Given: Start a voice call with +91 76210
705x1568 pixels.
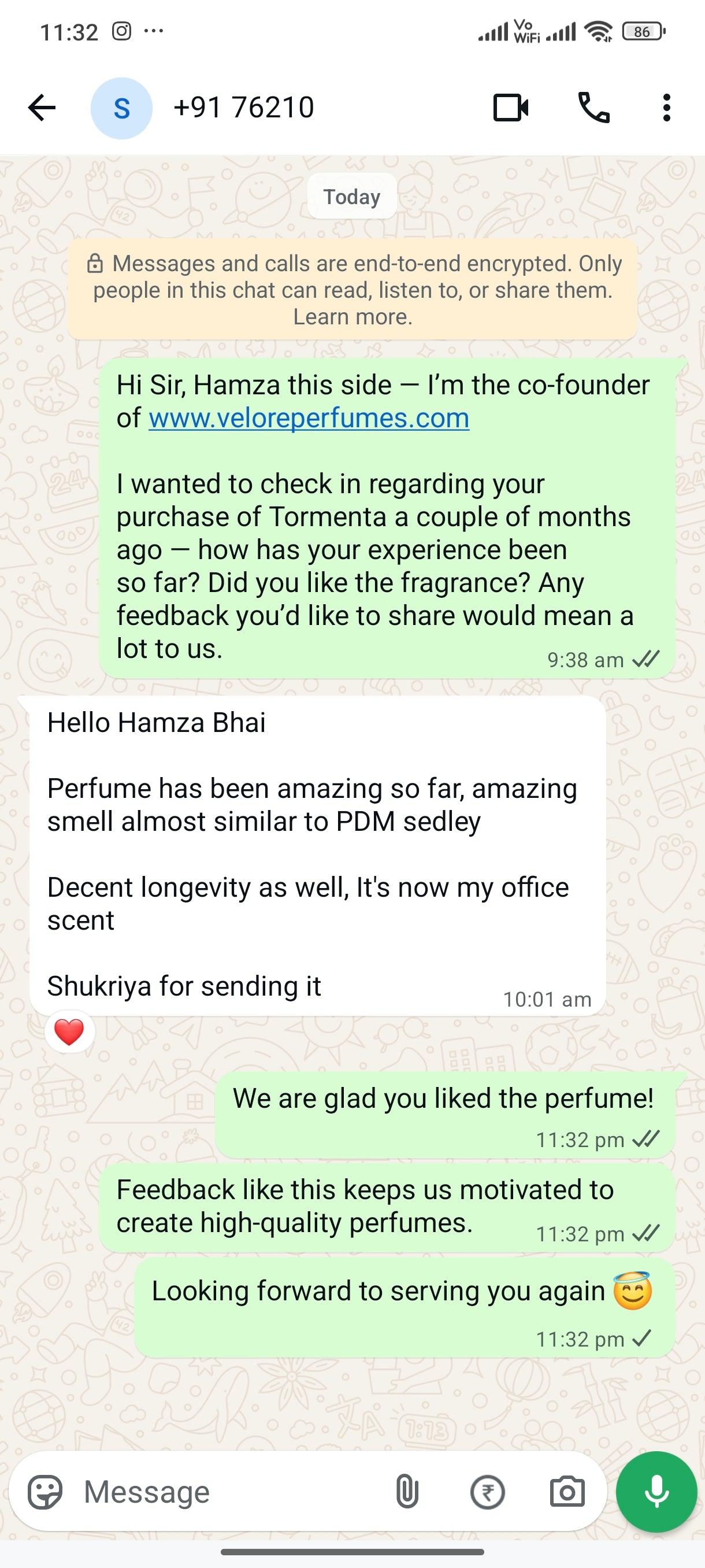Looking at the screenshot, I should coord(593,108).
